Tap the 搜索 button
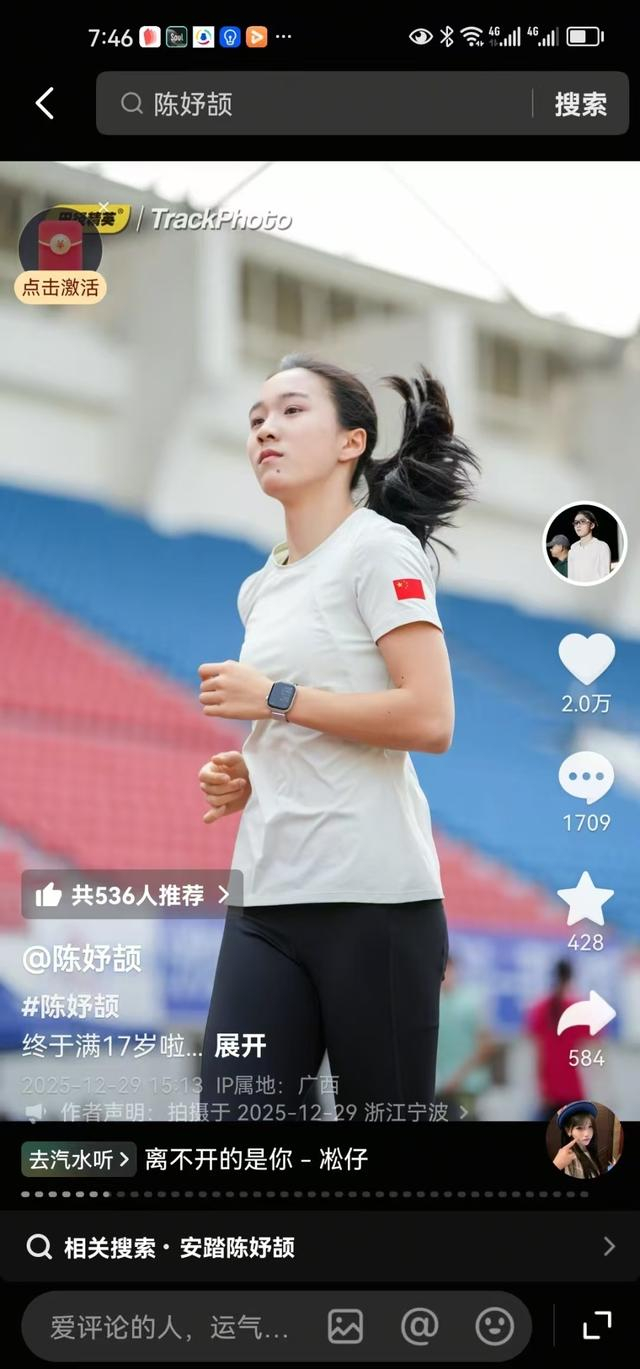 [581, 103]
